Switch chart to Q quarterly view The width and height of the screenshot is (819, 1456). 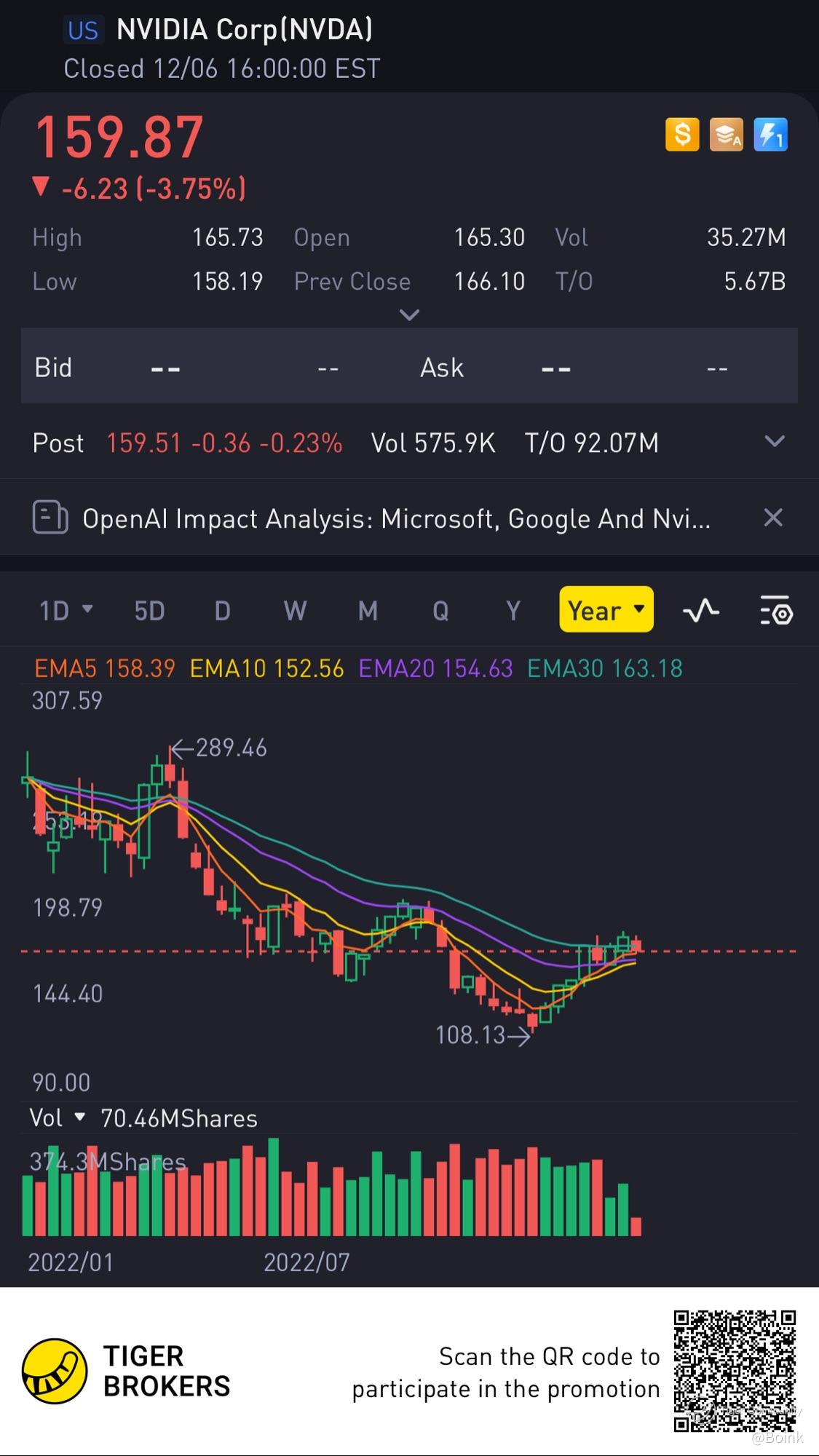click(x=440, y=610)
